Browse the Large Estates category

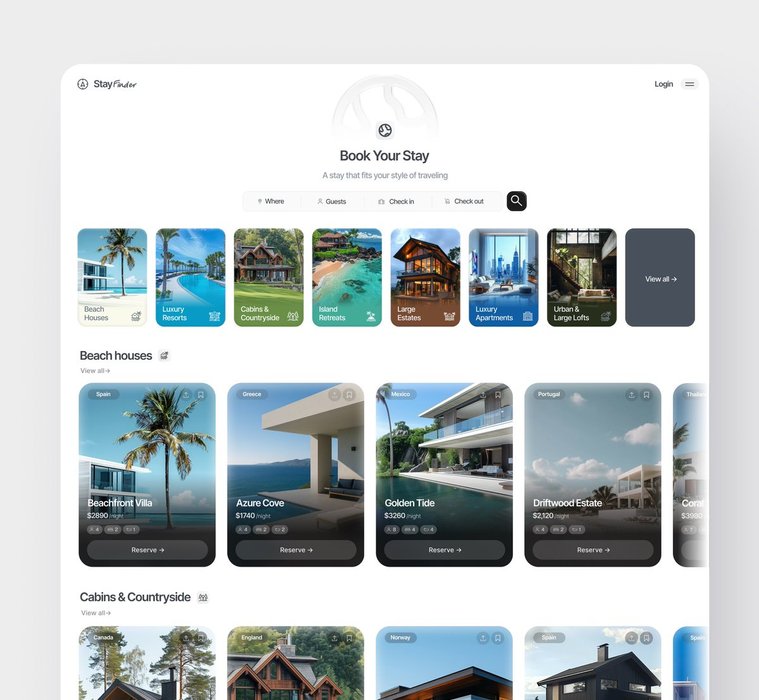pyautogui.click(x=425, y=277)
